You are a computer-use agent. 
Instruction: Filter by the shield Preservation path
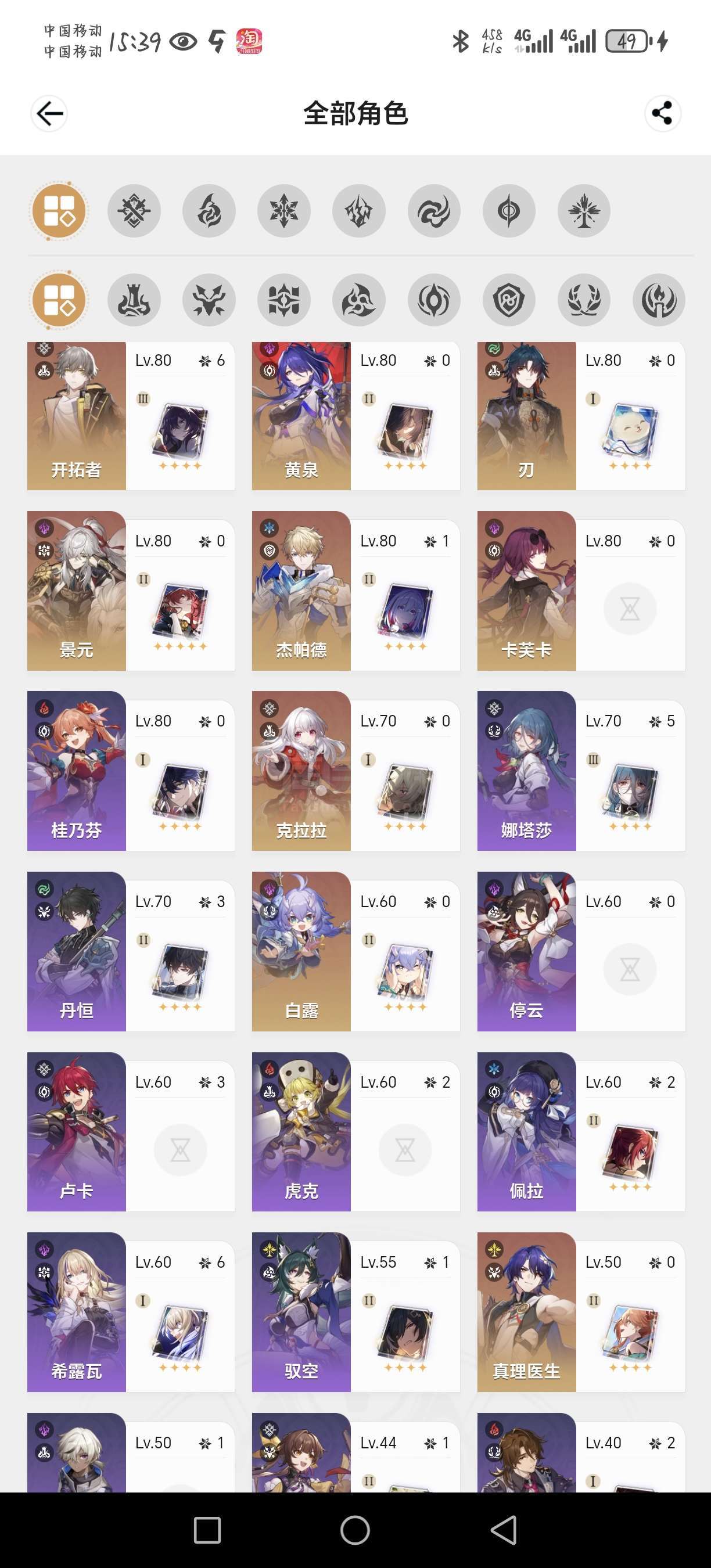coord(509,300)
